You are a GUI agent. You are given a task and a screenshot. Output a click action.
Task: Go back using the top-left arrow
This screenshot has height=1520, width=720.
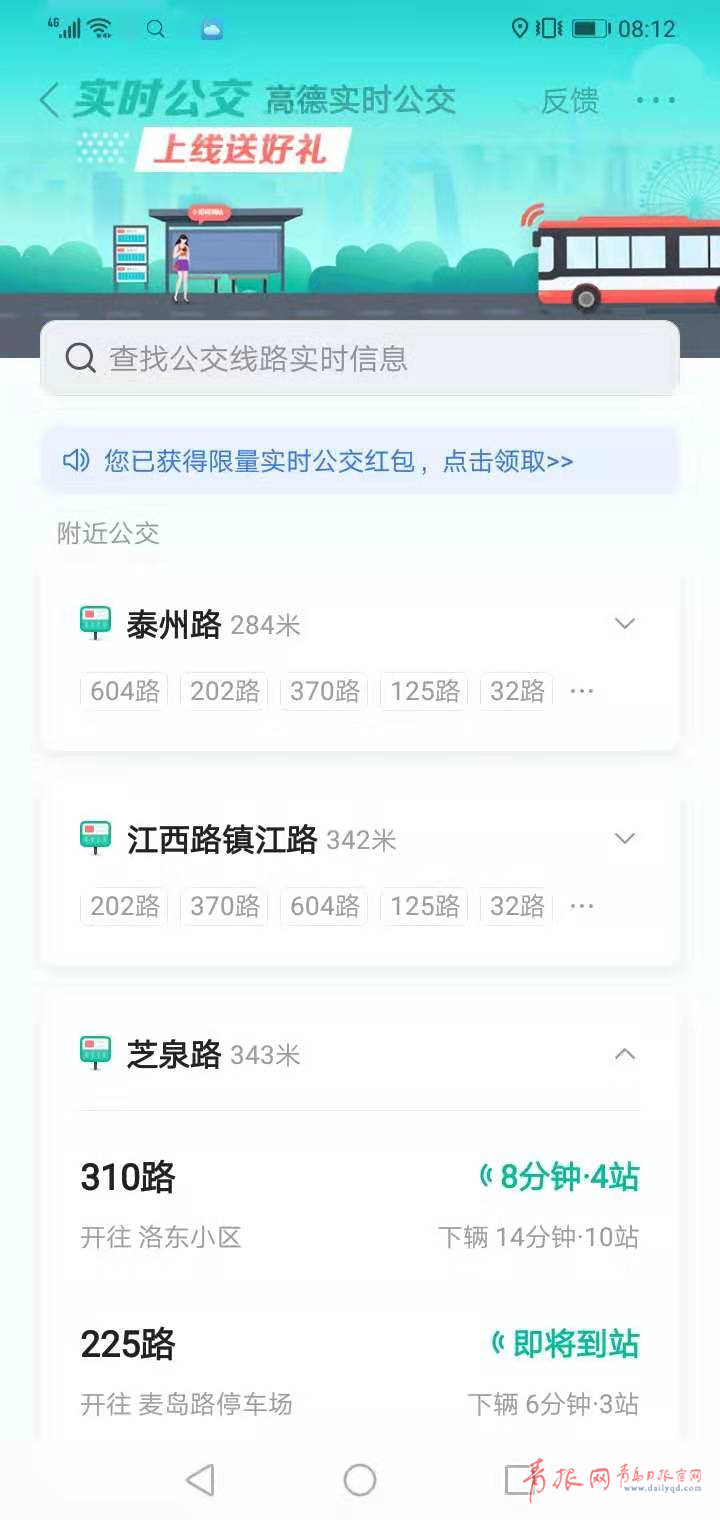point(49,100)
